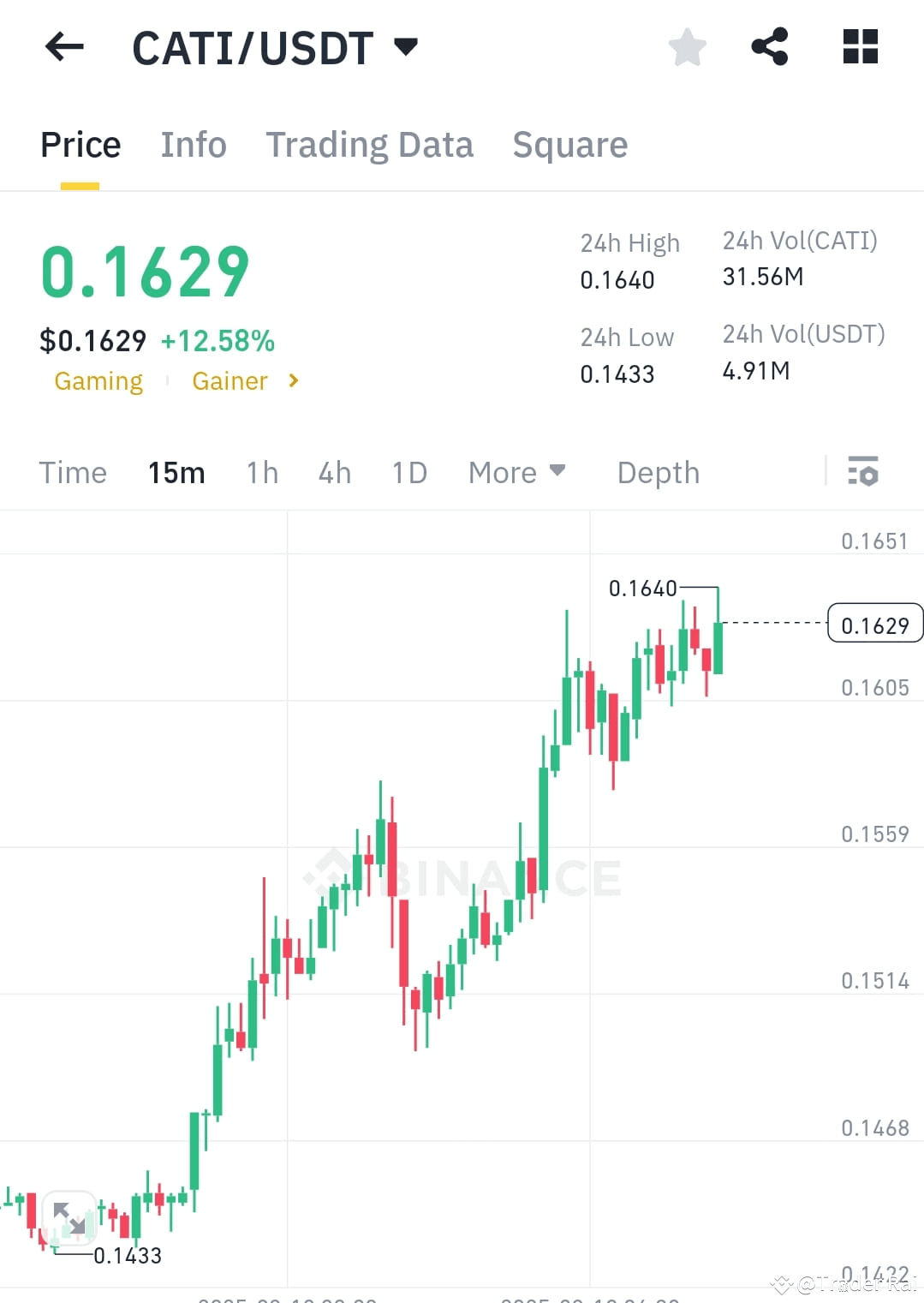Switch chart to the 15m interval
Viewport: 924px width, 1303px height.
pyautogui.click(x=176, y=472)
